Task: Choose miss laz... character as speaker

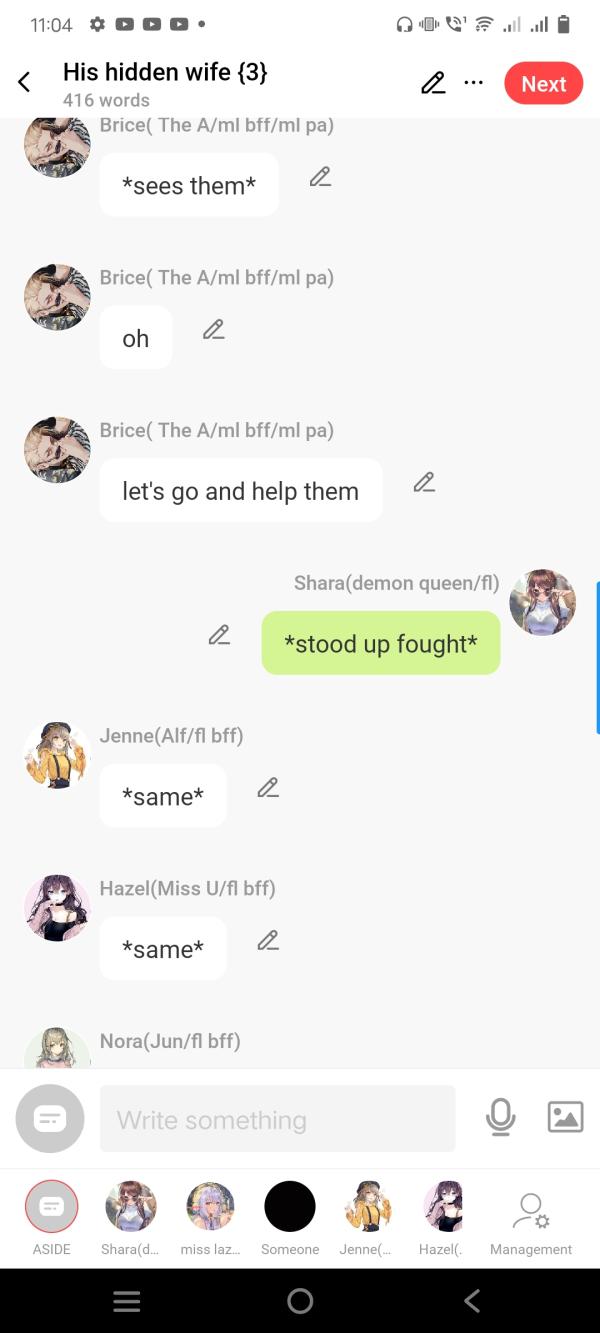Action: [x=210, y=1207]
